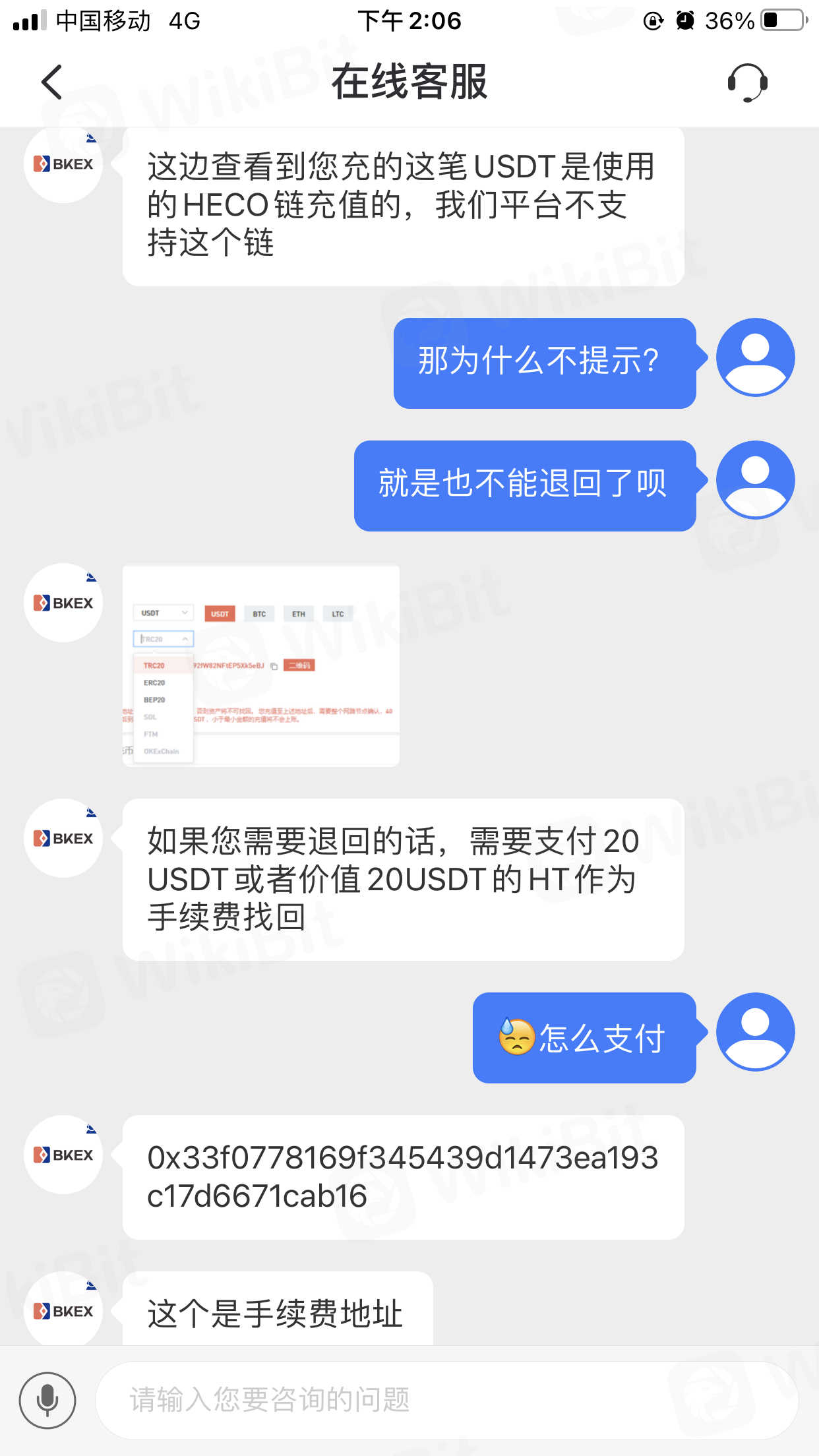Focus the 请输入您要咨询的问题 message field
The height and width of the screenshot is (1456, 819).
point(446,1400)
